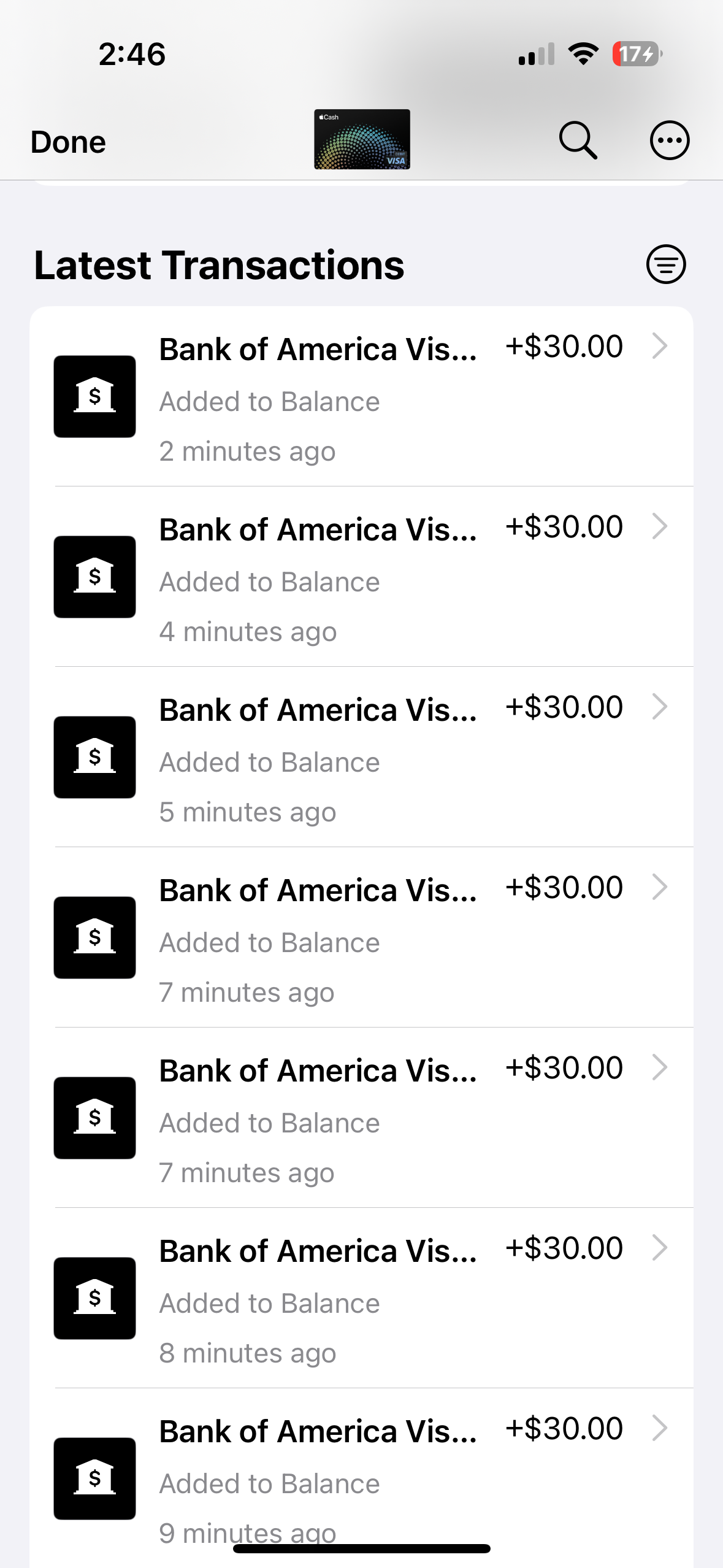This screenshot has height=1568, width=723.
Task: Open the more options ellipsis menu
Action: [669, 140]
